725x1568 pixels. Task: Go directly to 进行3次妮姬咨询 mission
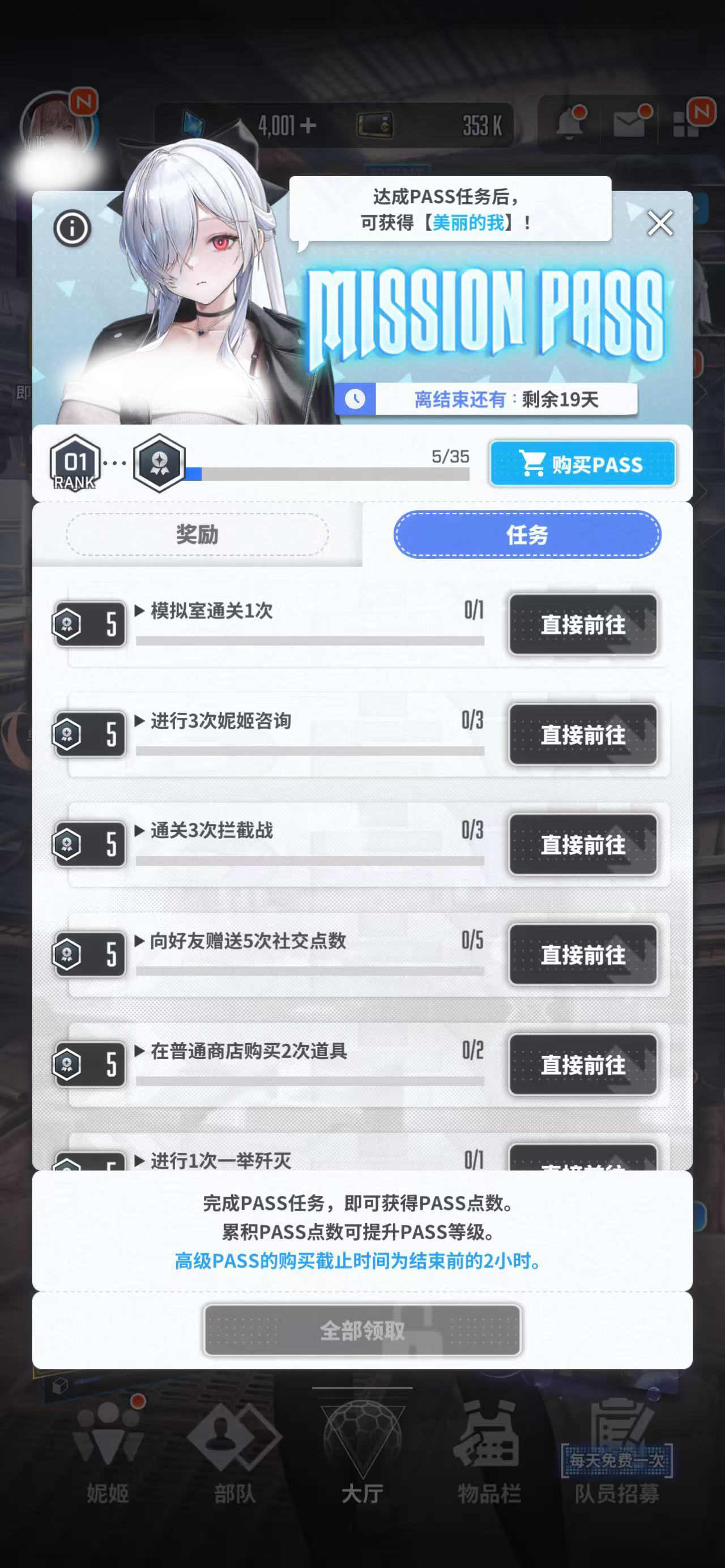[x=583, y=734]
